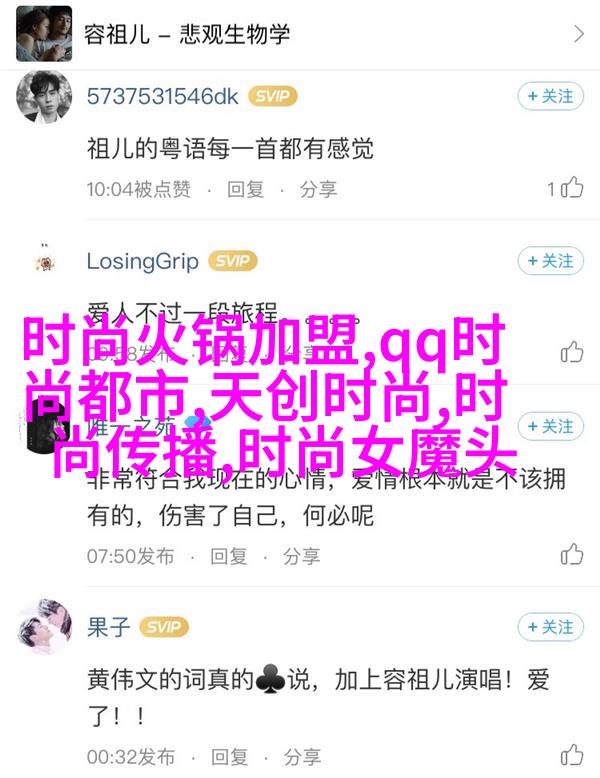Follow user 5737531546dk
Screen dimensions: 600x778
[x=550, y=97]
